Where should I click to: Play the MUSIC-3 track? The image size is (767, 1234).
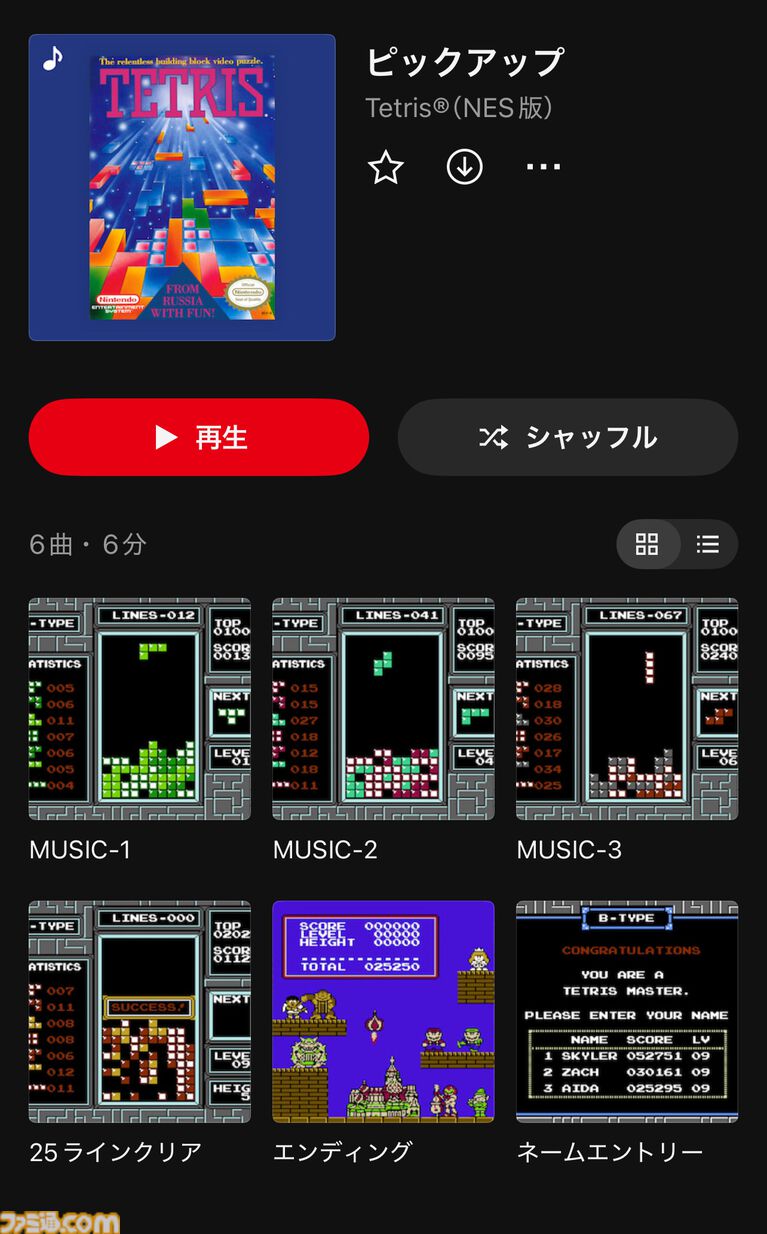click(x=627, y=709)
